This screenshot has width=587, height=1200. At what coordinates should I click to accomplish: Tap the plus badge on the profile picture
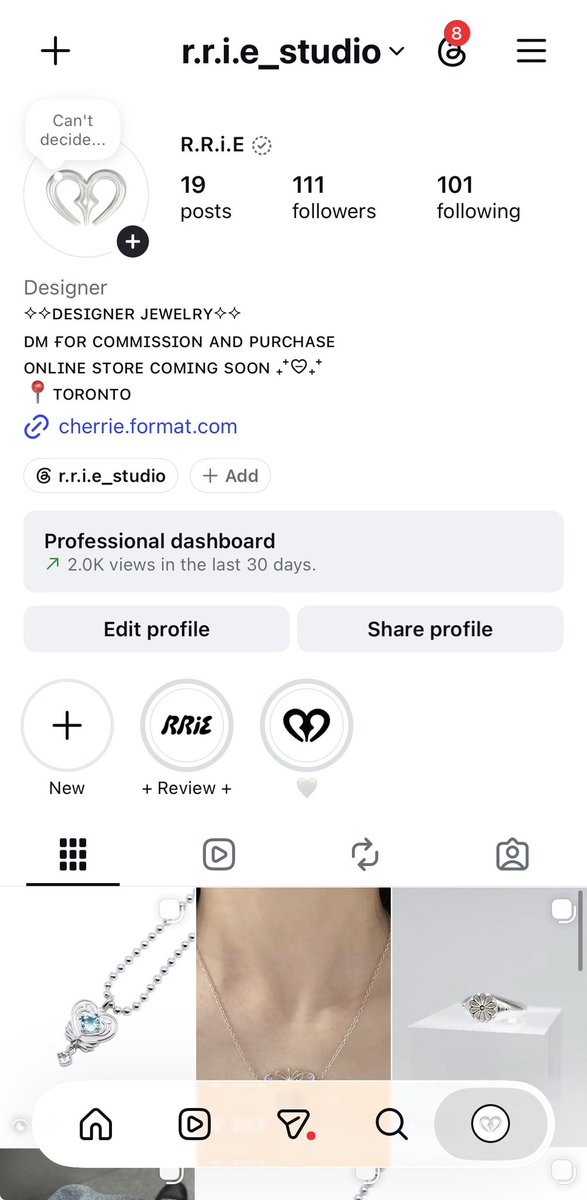[x=132, y=241]
